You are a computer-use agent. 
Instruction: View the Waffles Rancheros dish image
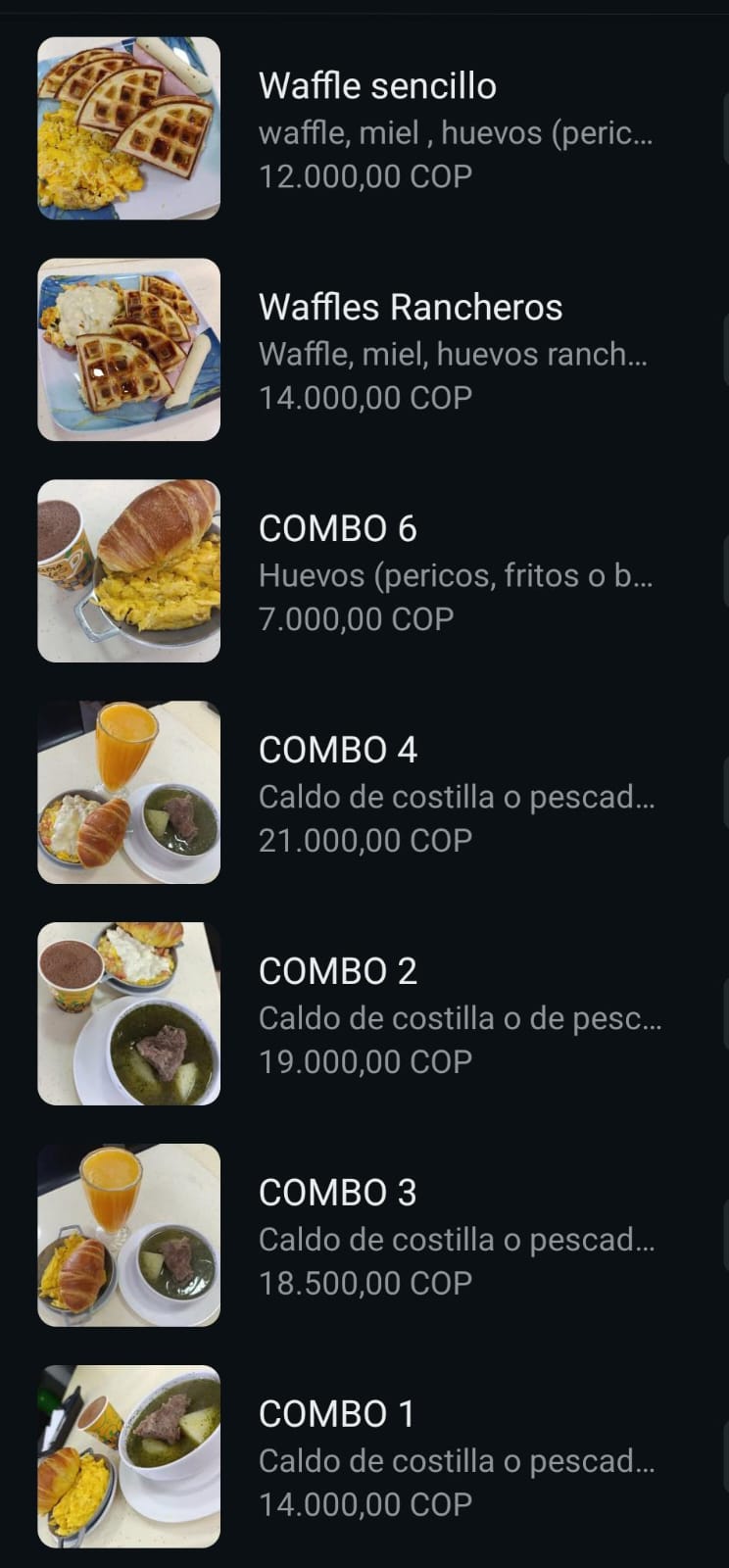(128, 349)
